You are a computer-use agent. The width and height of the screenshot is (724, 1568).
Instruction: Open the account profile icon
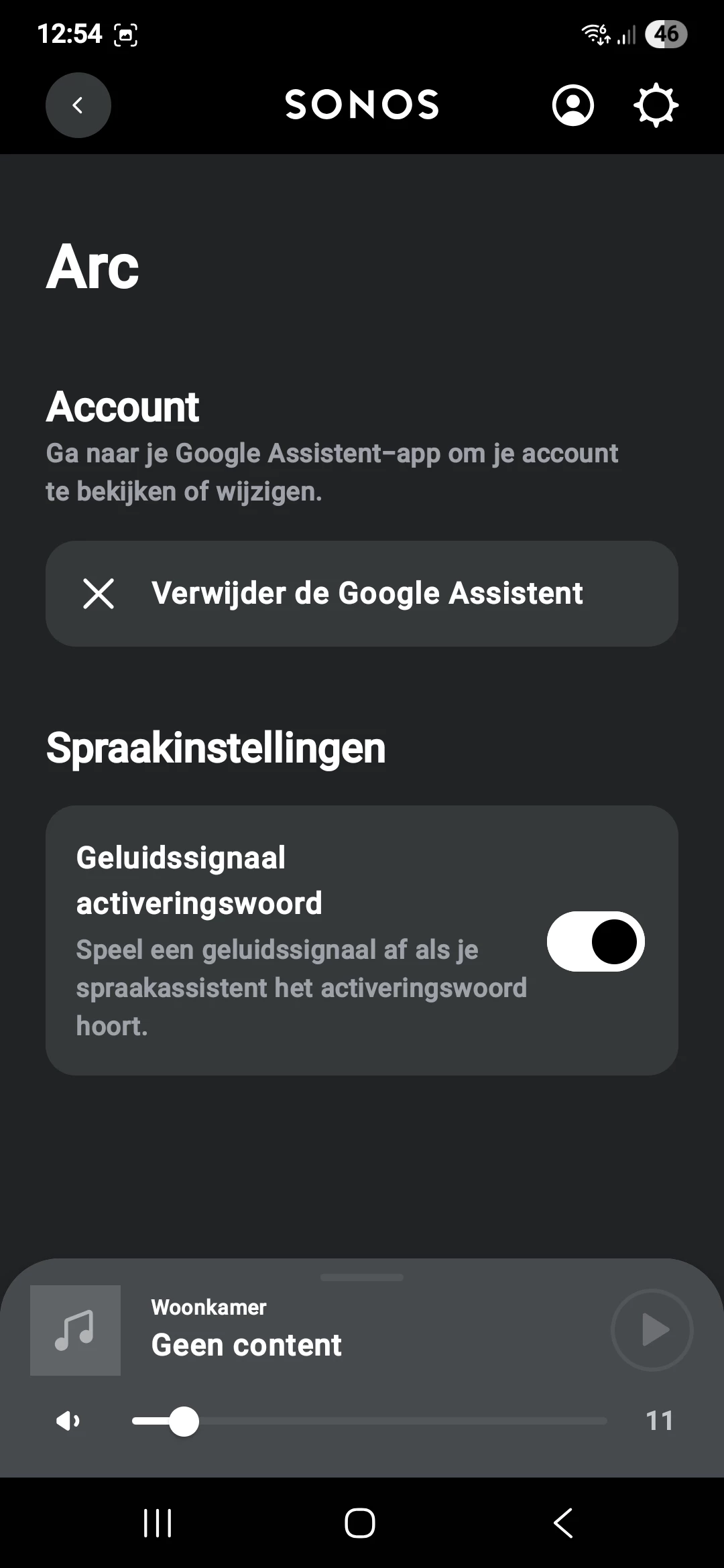(x=572, y=105)
